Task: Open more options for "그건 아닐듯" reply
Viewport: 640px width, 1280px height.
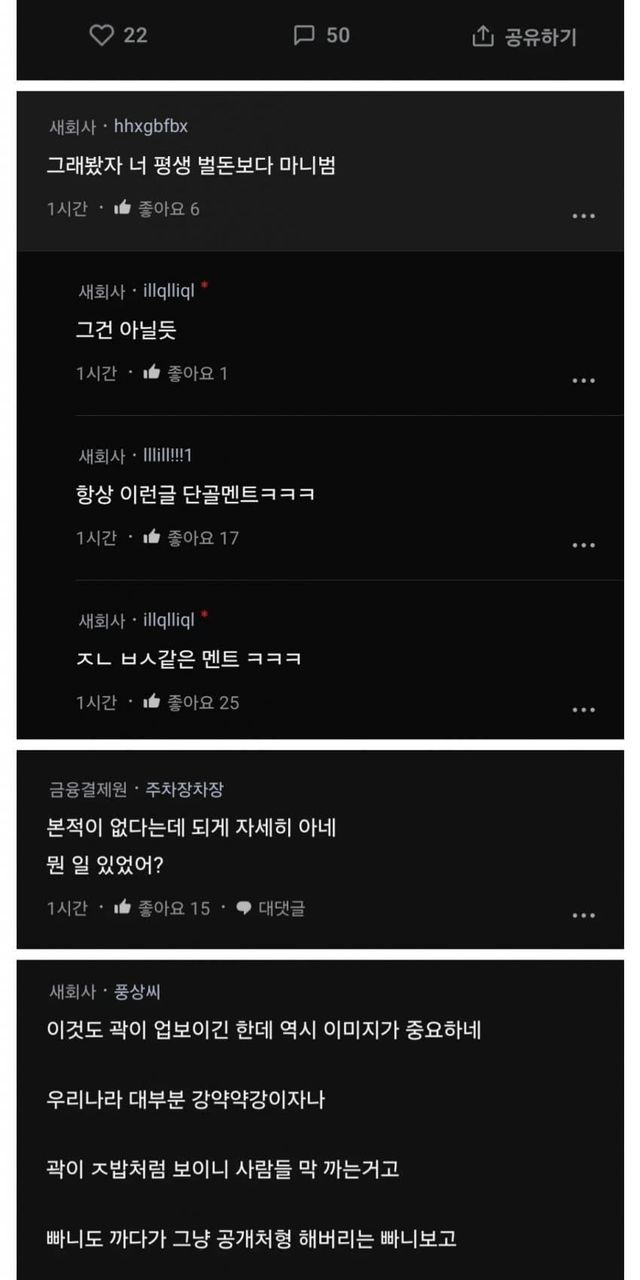Action: point(583,381)
